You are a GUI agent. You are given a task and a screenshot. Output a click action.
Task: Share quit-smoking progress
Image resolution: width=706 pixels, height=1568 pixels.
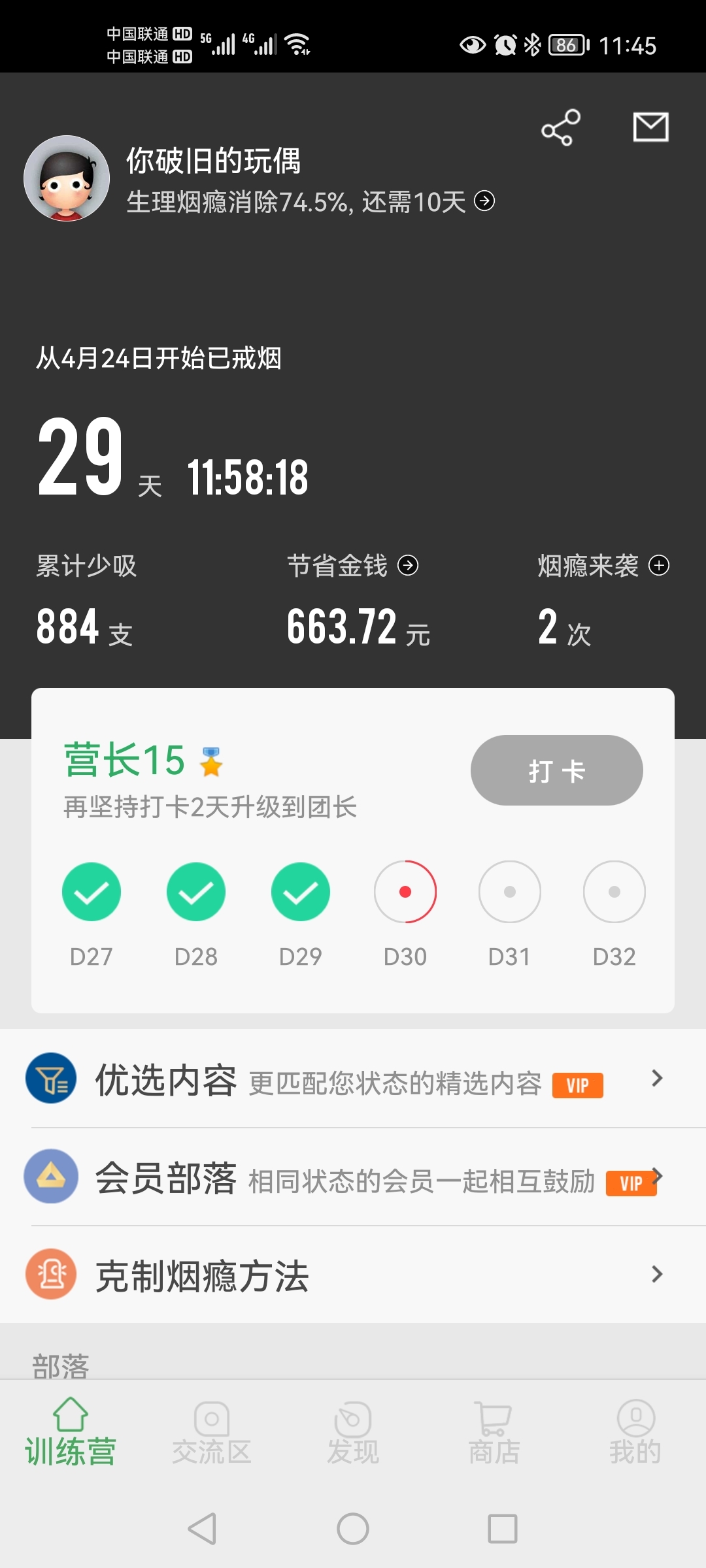(x=560, y=127)
